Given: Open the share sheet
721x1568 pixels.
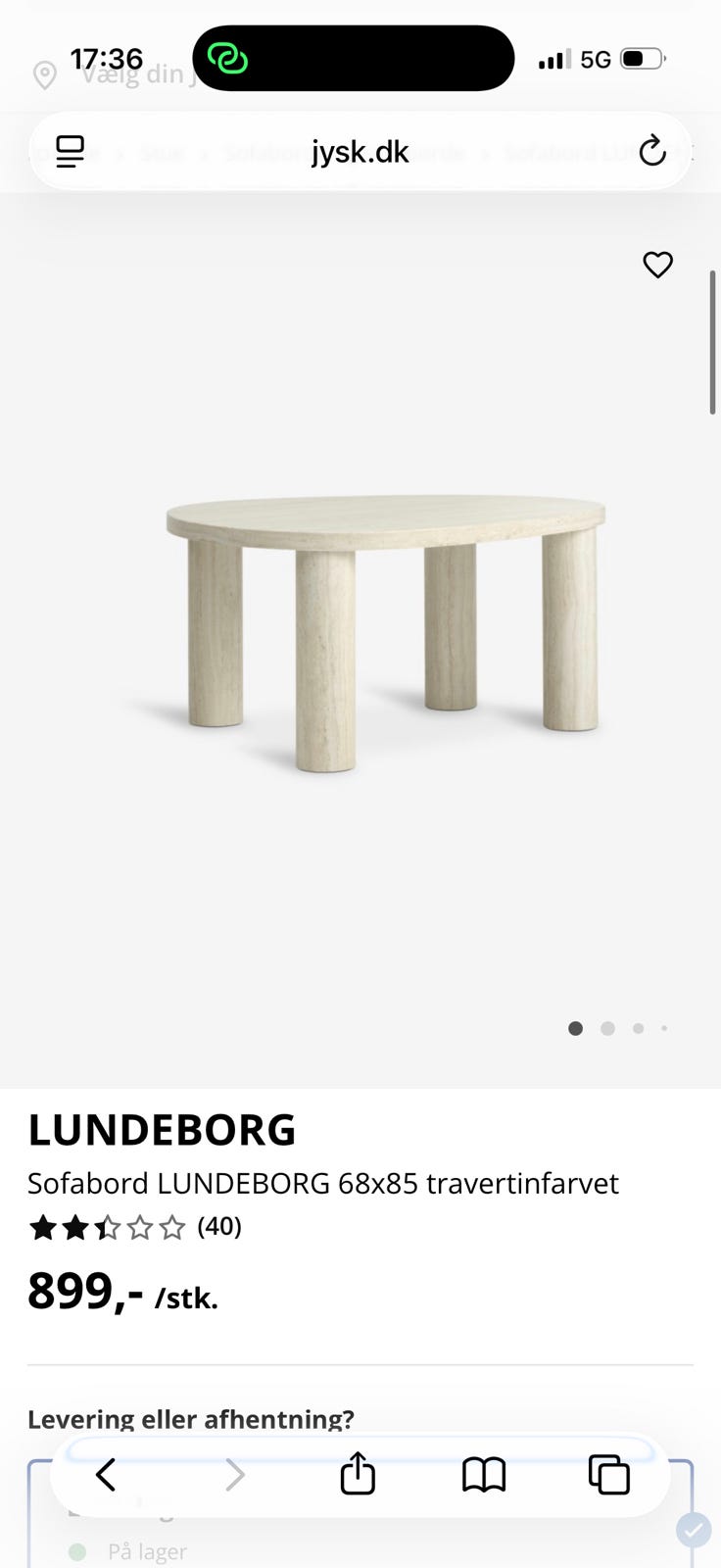Looking at the screenshot, I should tap(358, 1474).
